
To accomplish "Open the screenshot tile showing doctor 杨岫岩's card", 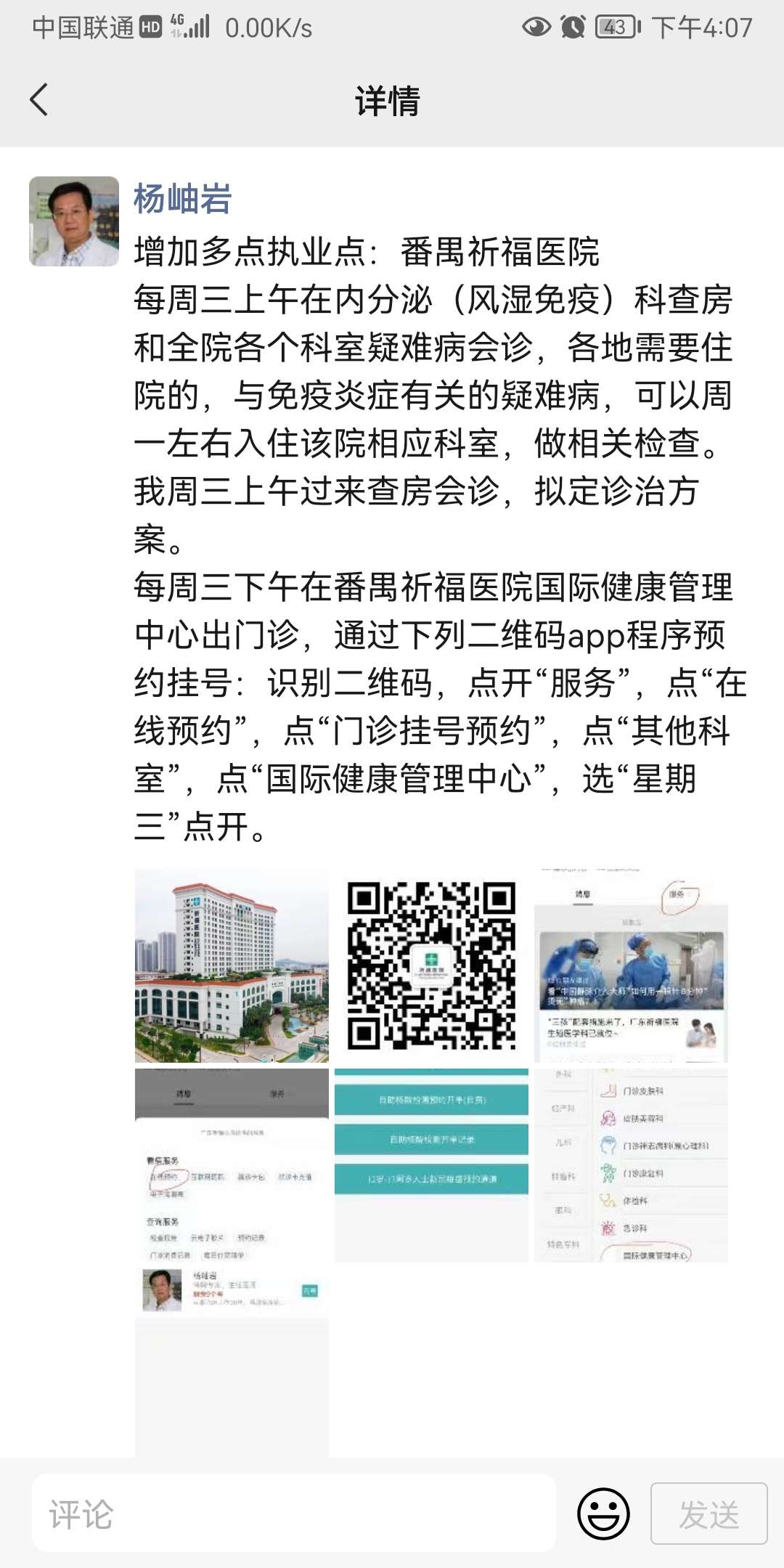I will pyautogui.click(x=232, y=1263).
